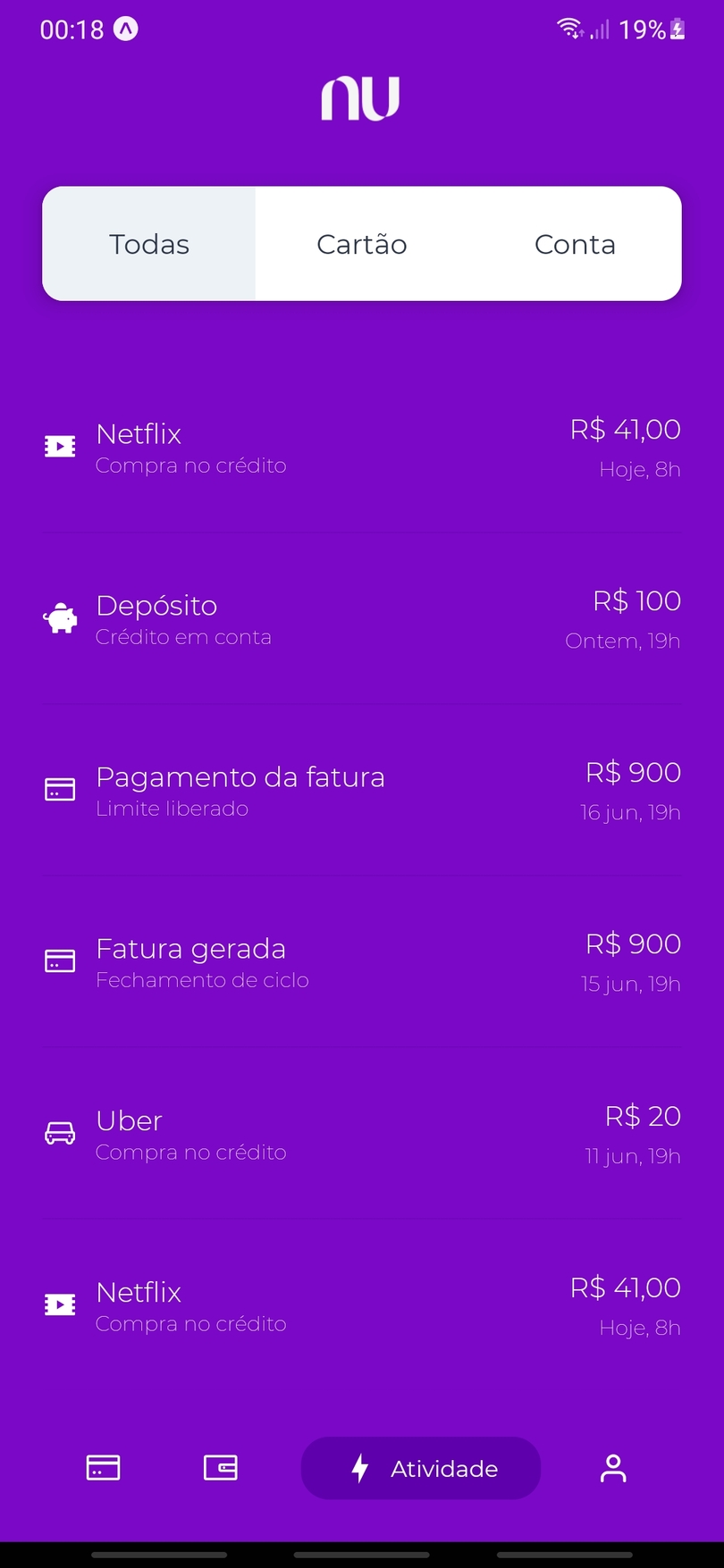
Task: Show only Conta transactions
Action: [575, 244]
